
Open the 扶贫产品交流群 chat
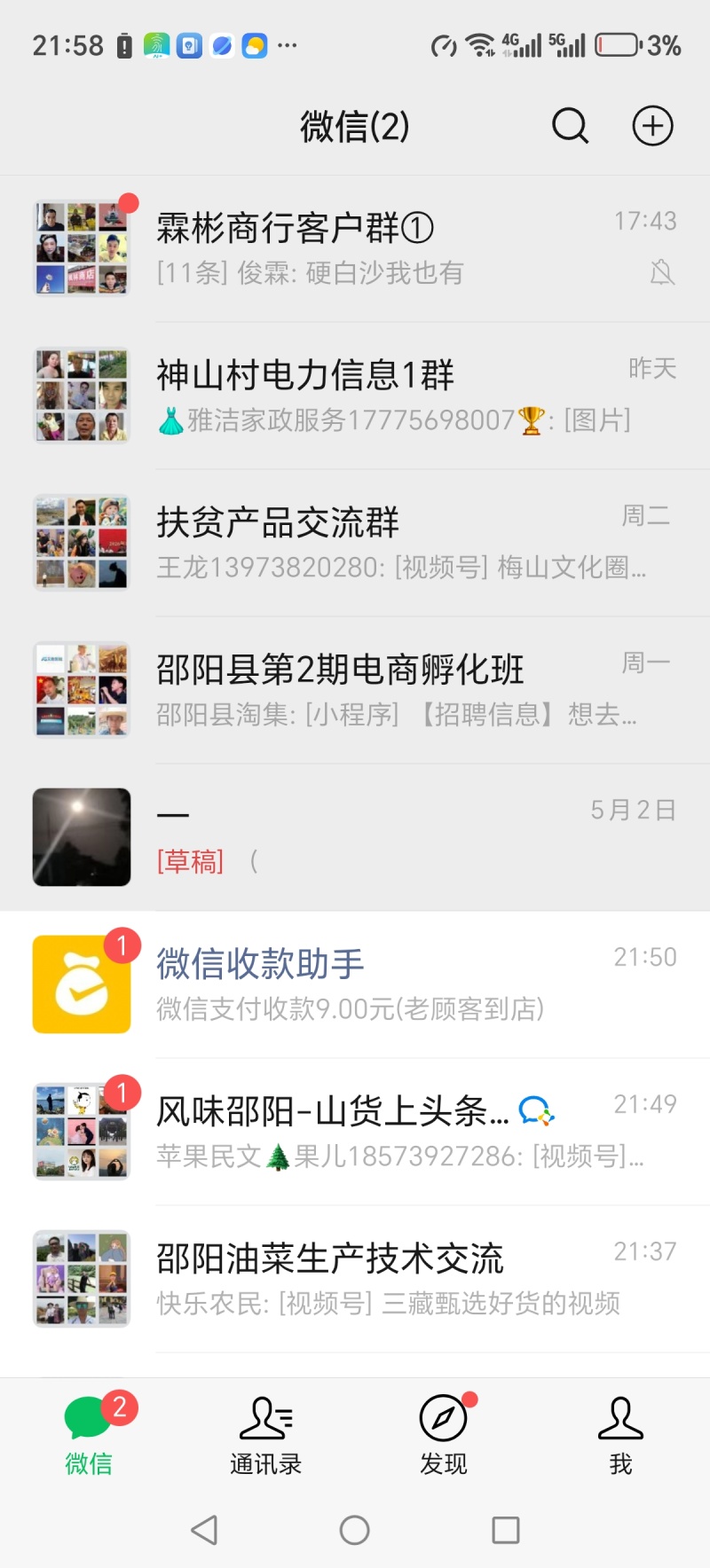[355, 543]
